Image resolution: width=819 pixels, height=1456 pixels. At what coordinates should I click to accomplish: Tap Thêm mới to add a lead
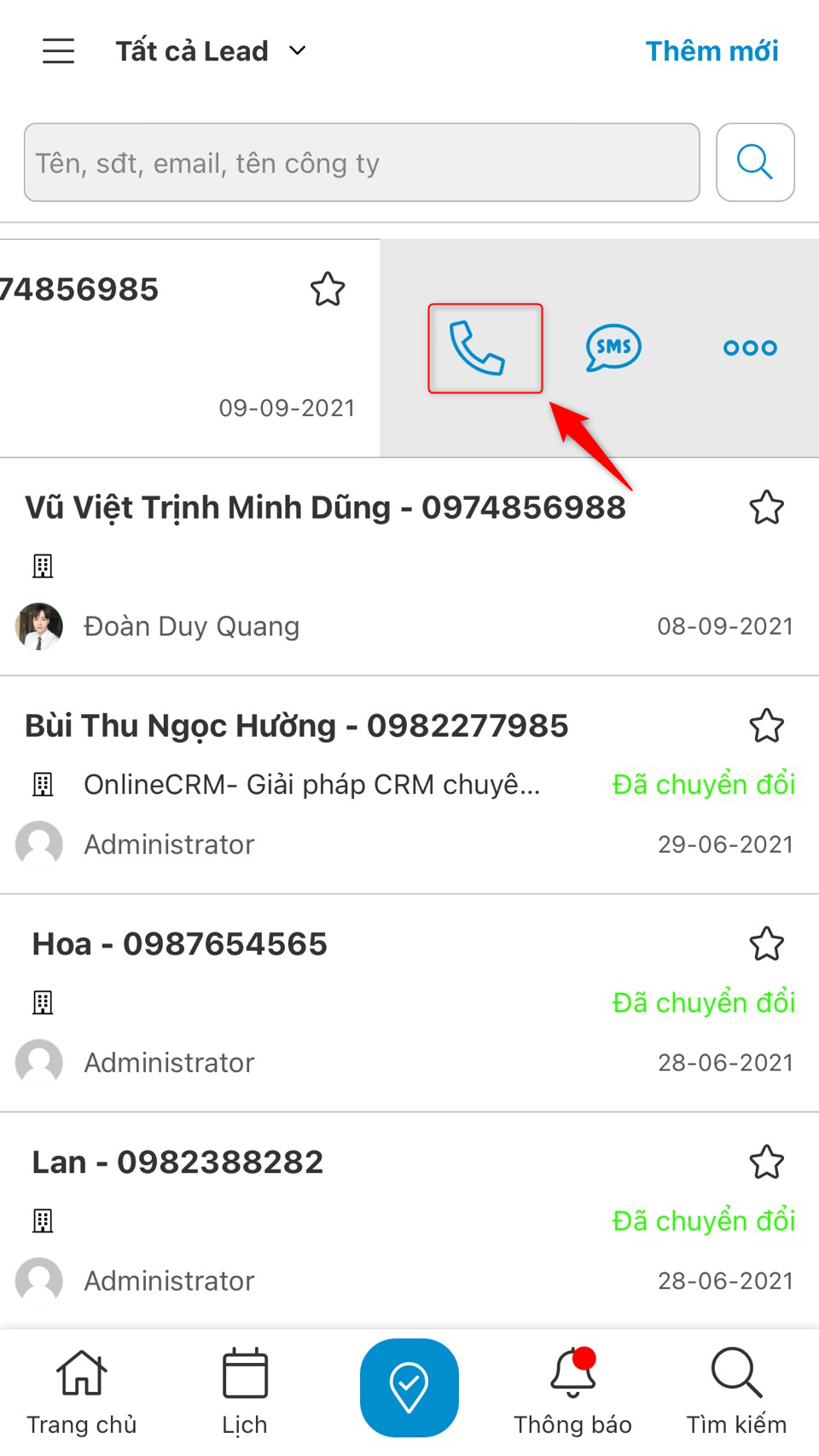[712, 51]
